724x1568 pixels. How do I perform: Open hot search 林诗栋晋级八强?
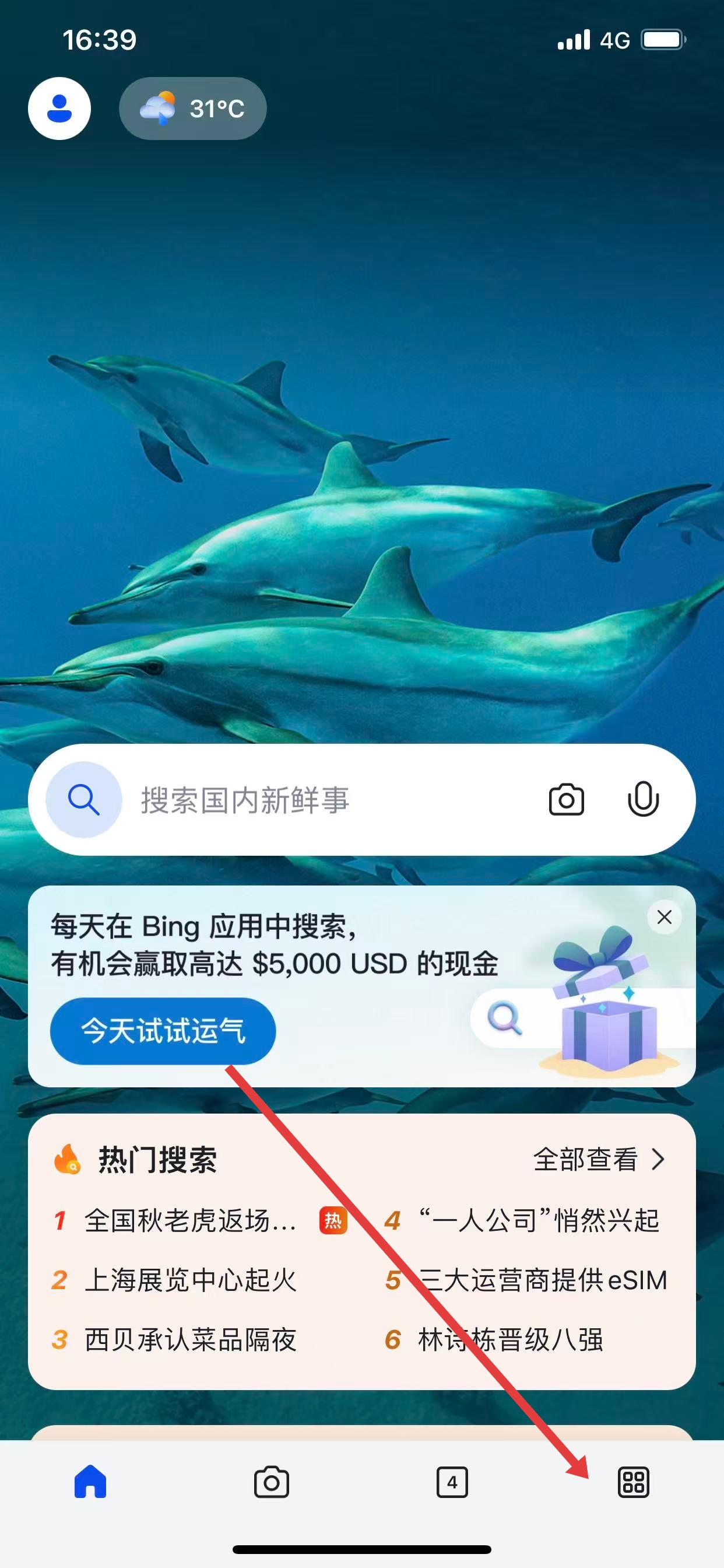point(510,1340)
